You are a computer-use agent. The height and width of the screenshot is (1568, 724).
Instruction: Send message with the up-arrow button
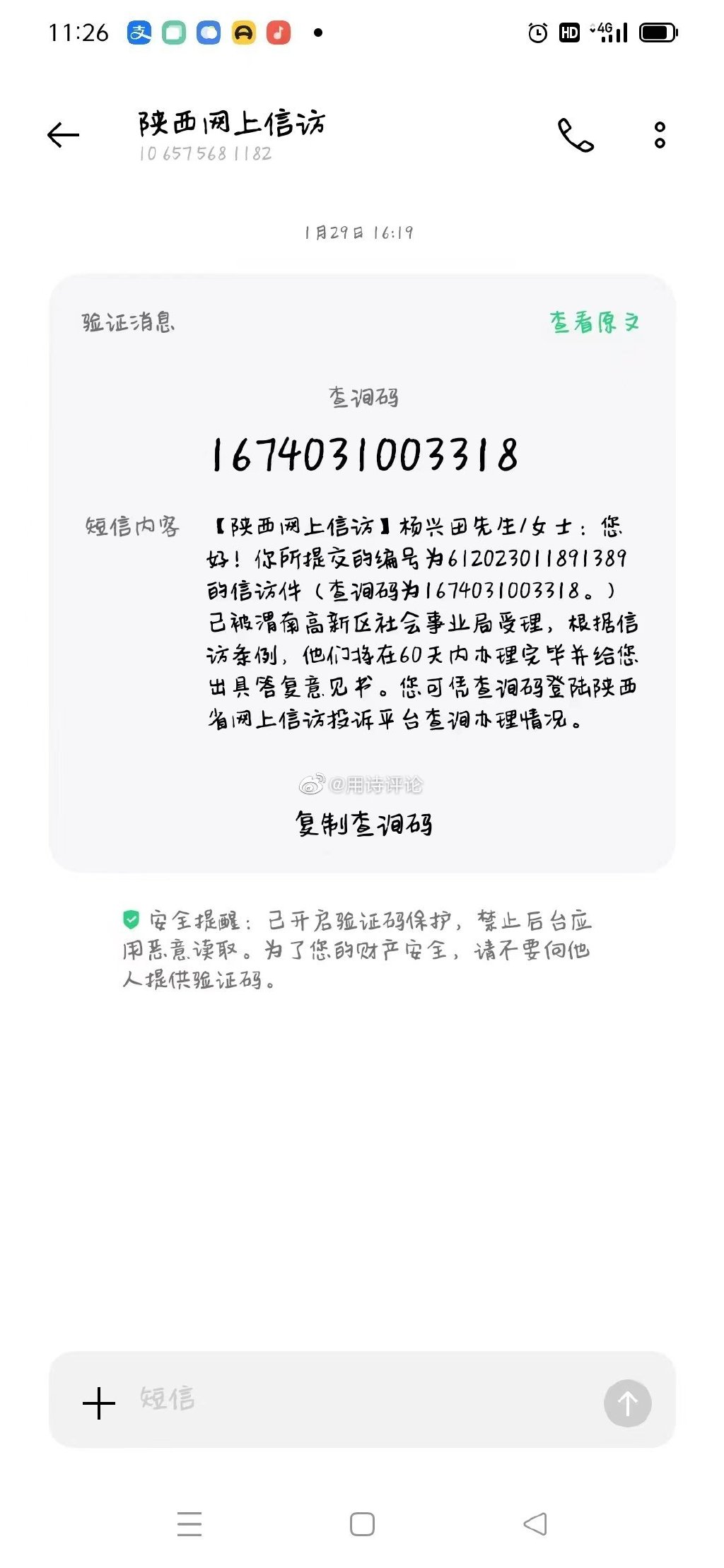(627, 1403)
